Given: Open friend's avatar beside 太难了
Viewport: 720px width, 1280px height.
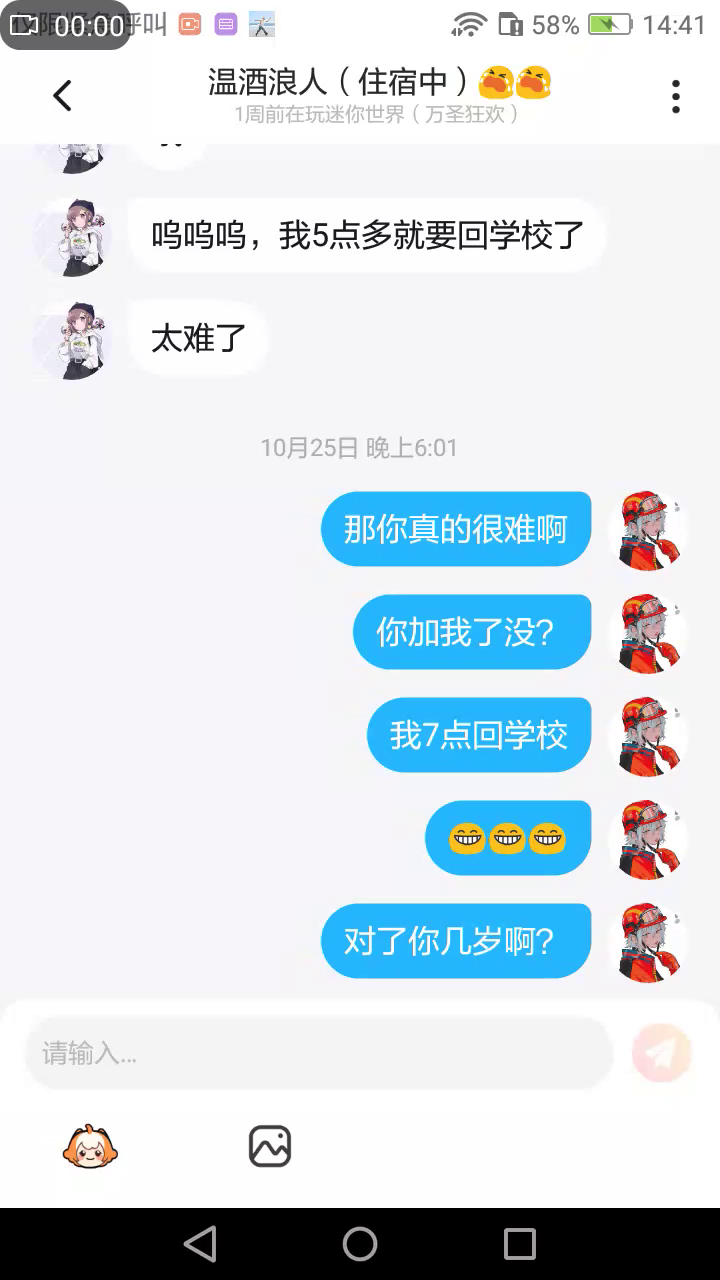Looking at the screenshot, I should click(x=72, y=340).
